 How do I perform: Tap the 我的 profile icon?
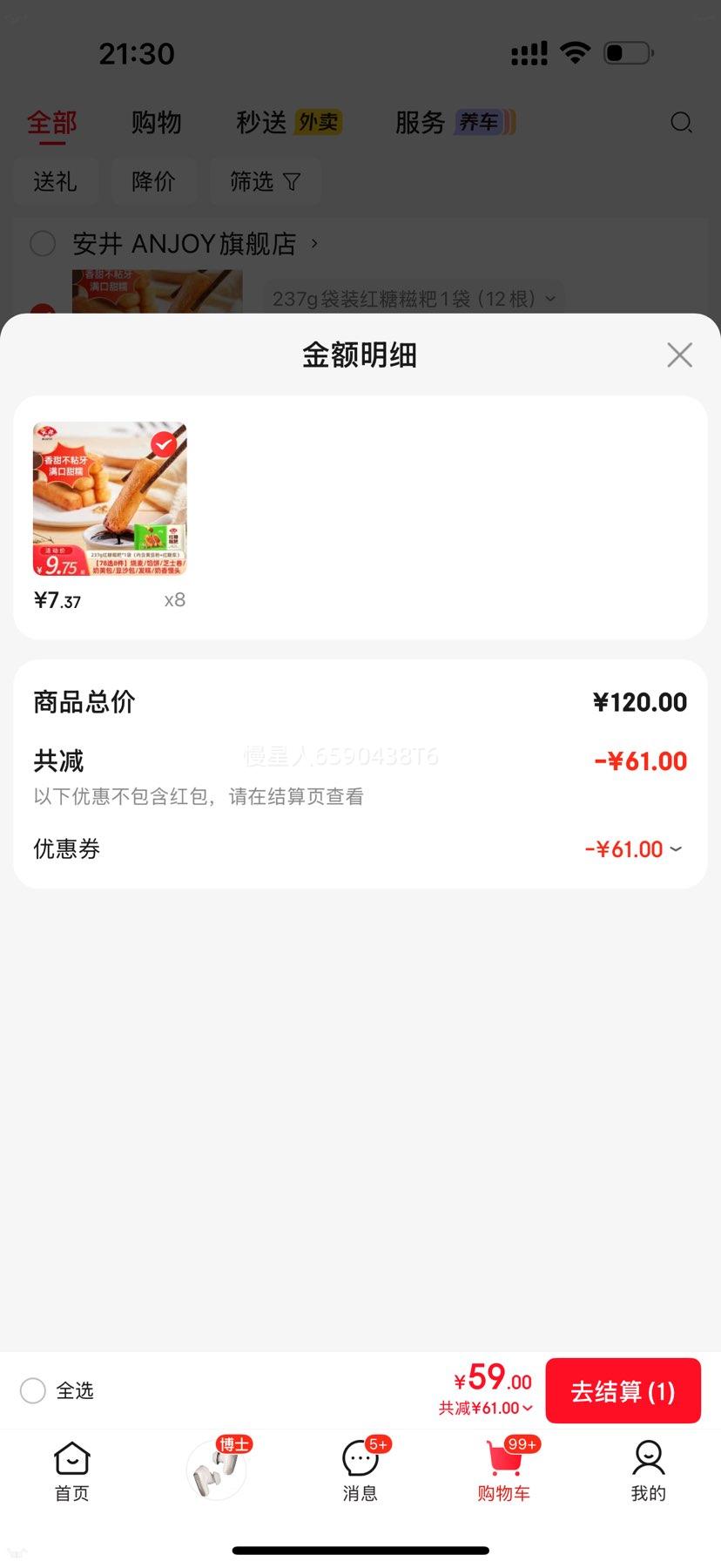coord(649,1460)
